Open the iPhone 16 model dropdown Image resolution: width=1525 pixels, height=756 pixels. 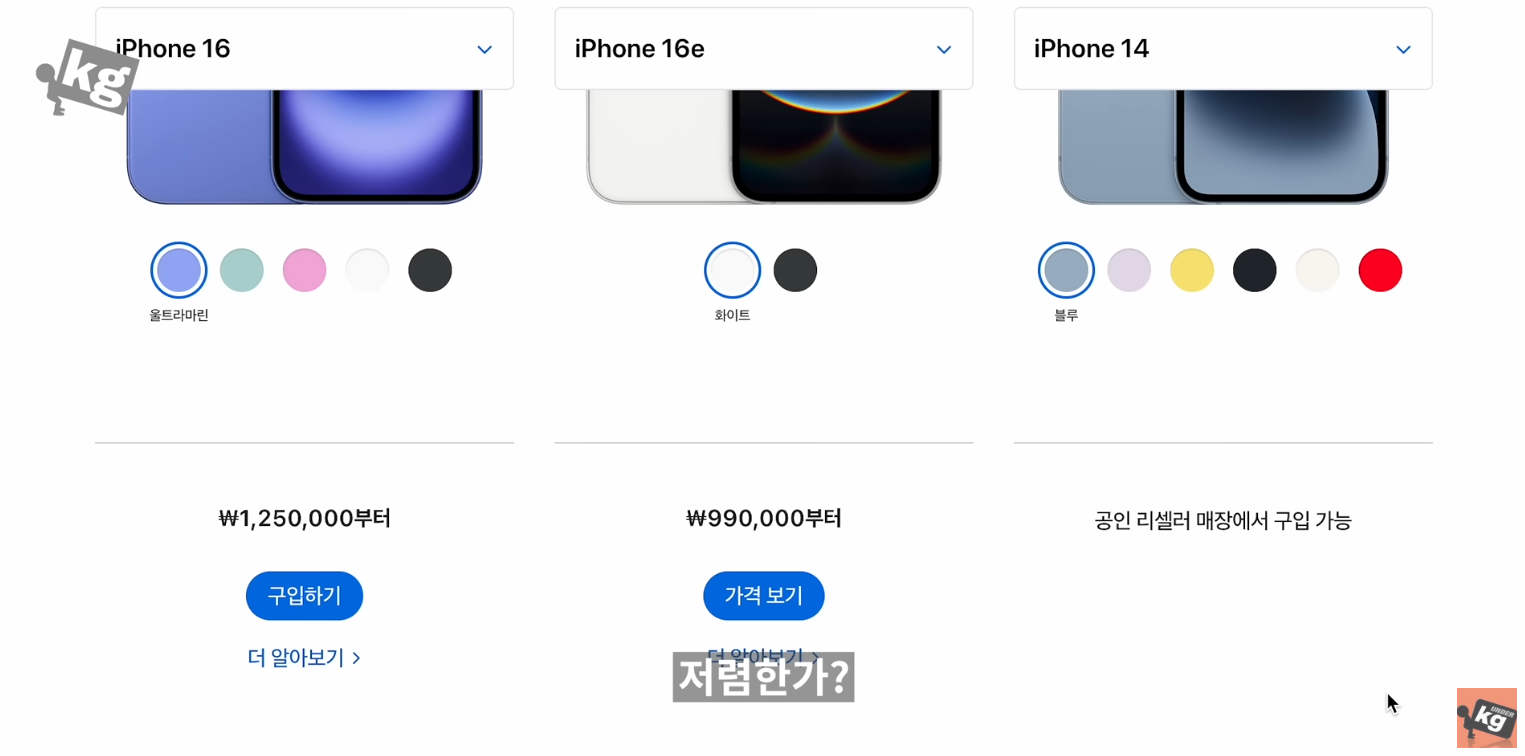pyautogui.click(x=304, y=49)
